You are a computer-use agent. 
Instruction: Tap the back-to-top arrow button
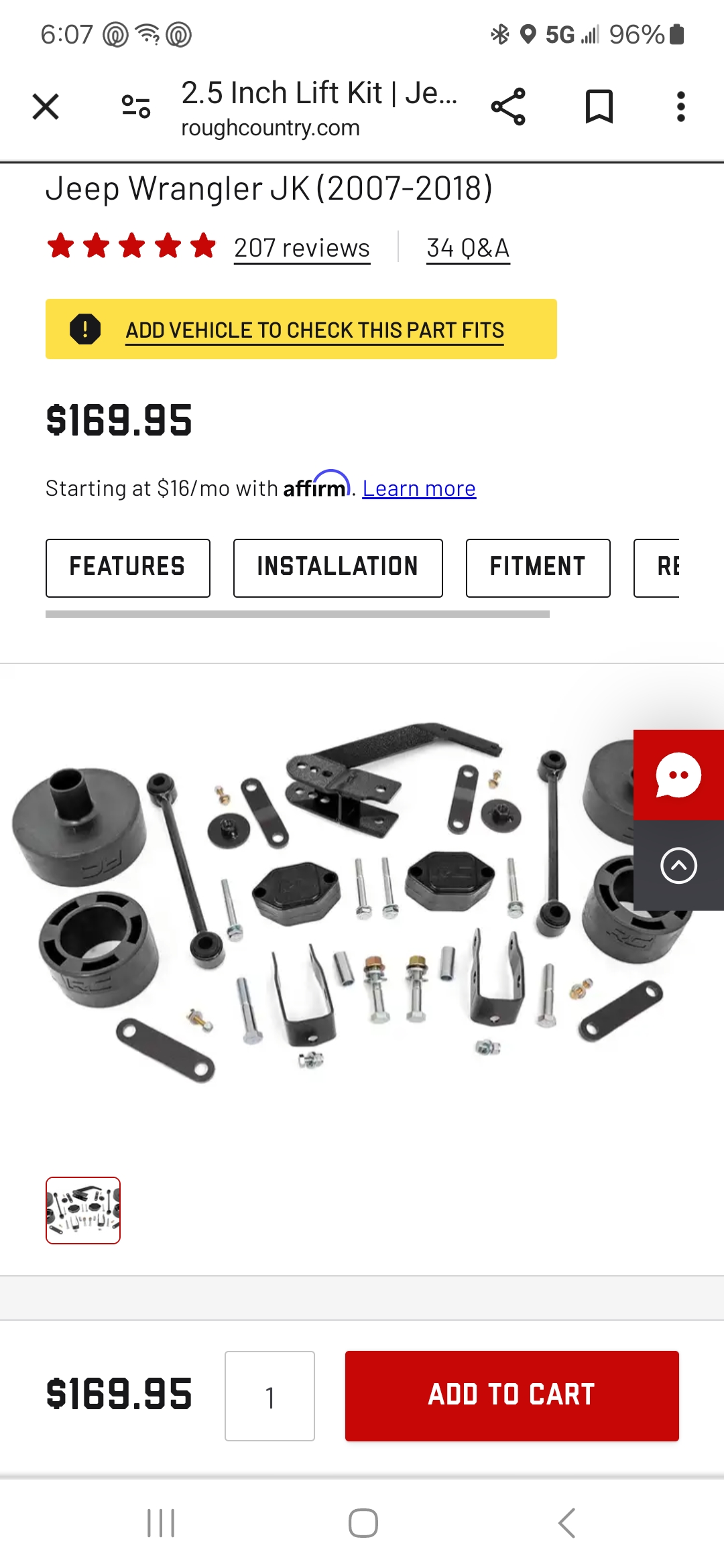click(678, 866)
